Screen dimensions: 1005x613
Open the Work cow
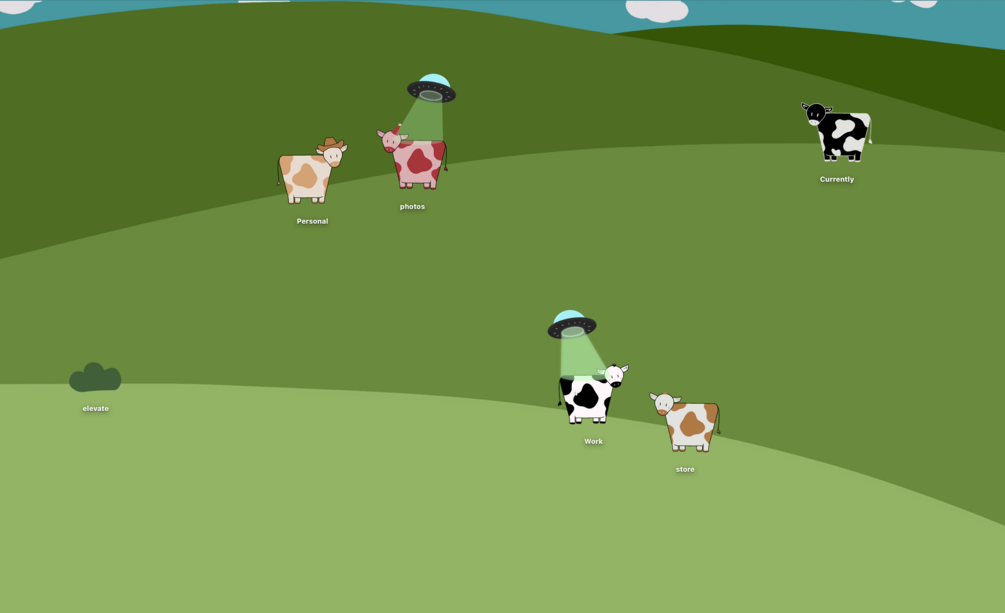click(x=590, y=396)
